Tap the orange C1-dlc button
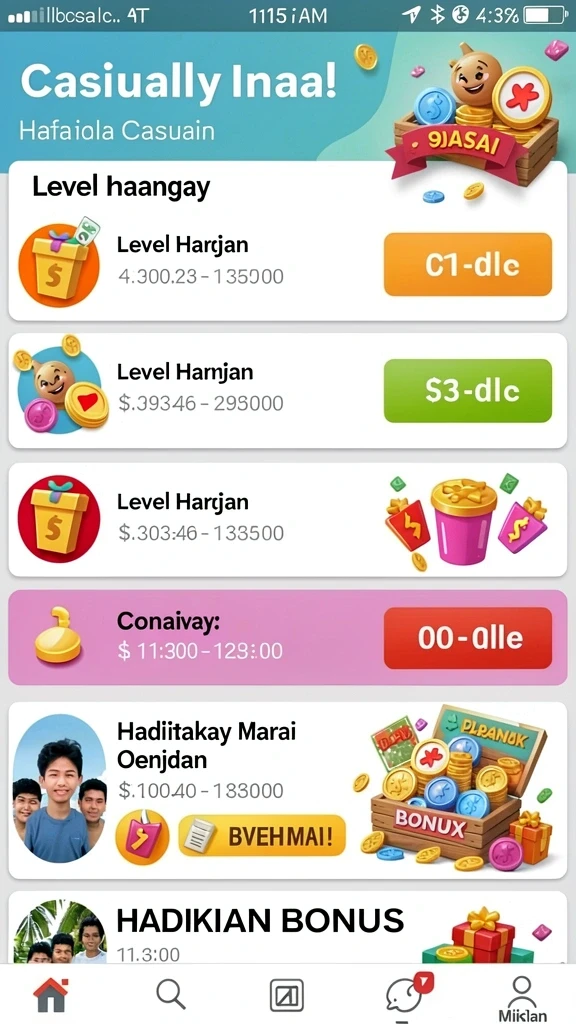The width and height of the screenshot is (576, 1024). point(468,264)
